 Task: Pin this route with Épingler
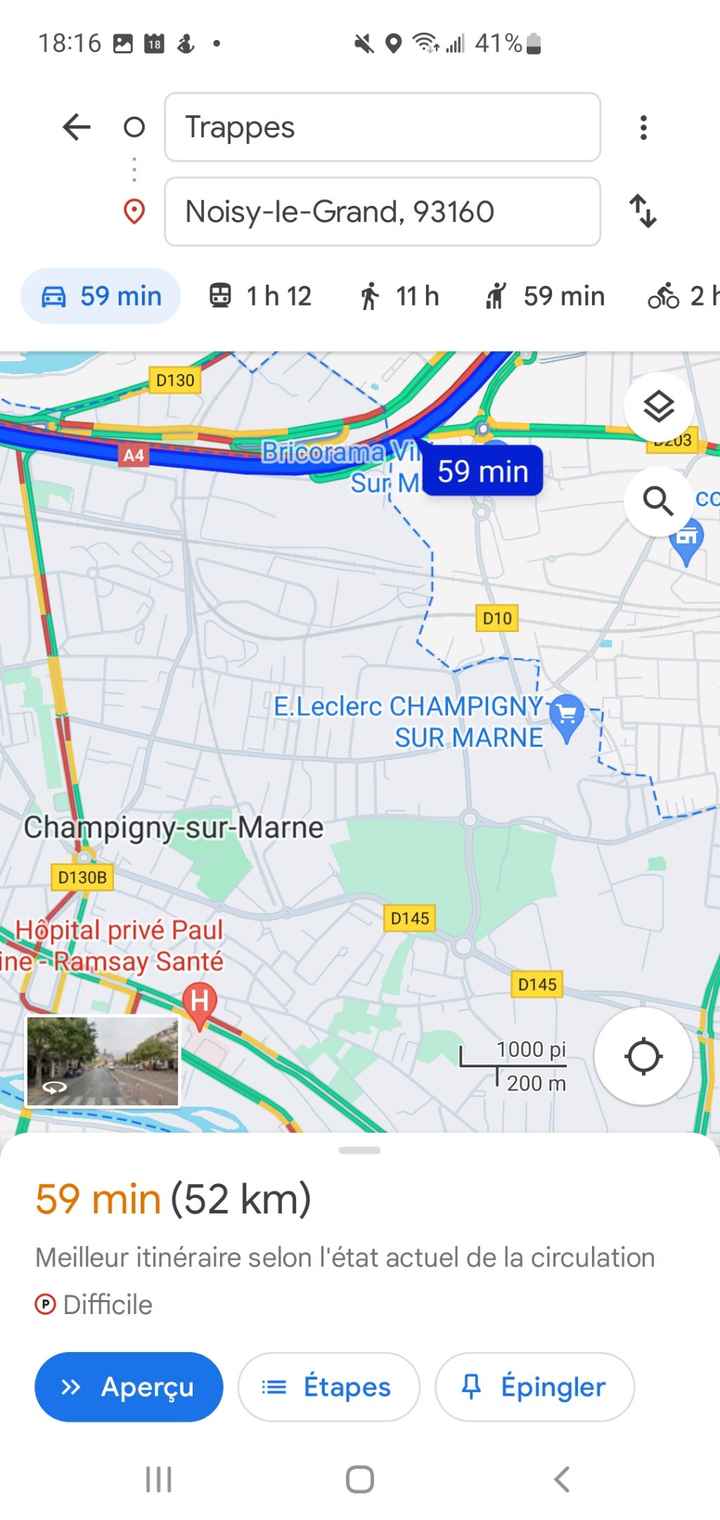pyautogui.click(x=534, y=1387)
